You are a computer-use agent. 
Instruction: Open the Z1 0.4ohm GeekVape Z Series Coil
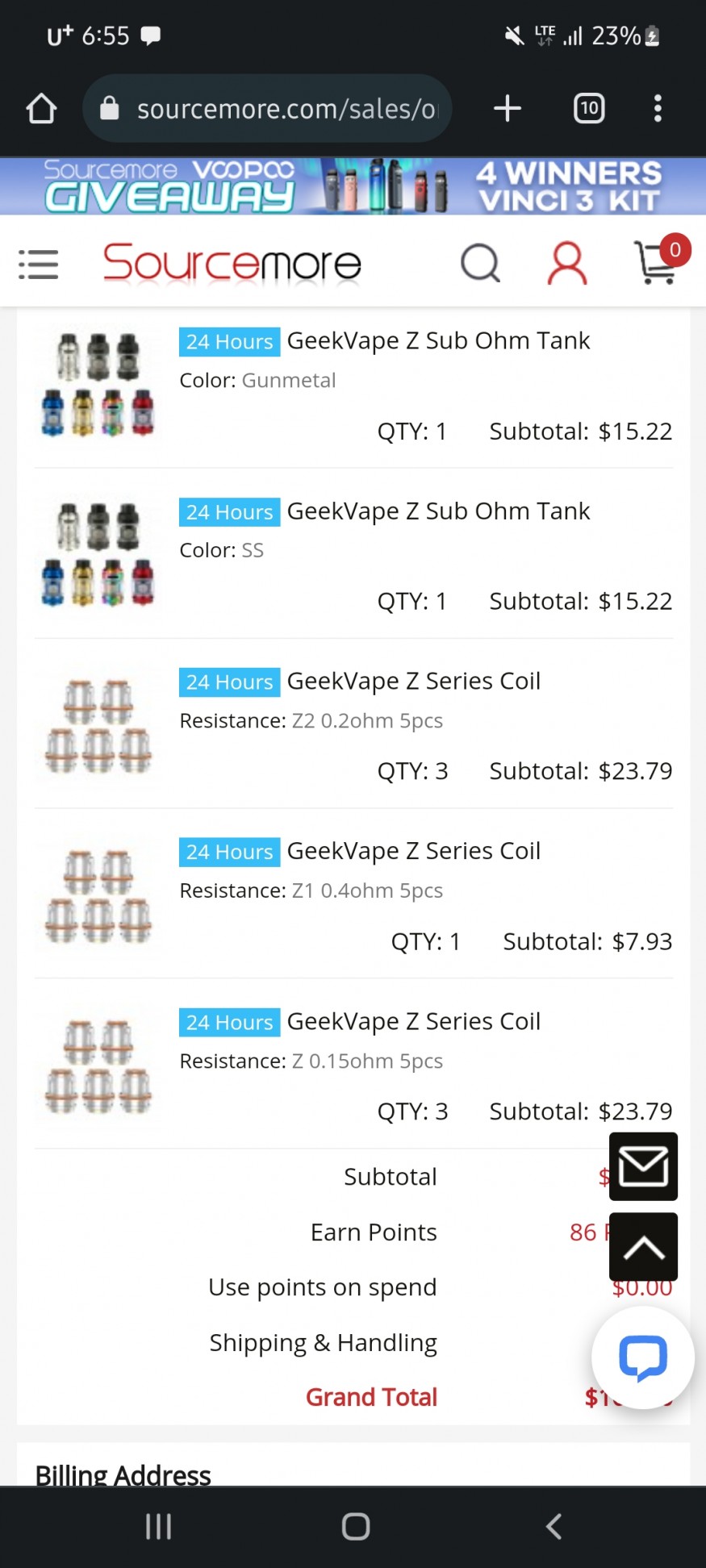[413, 852]
